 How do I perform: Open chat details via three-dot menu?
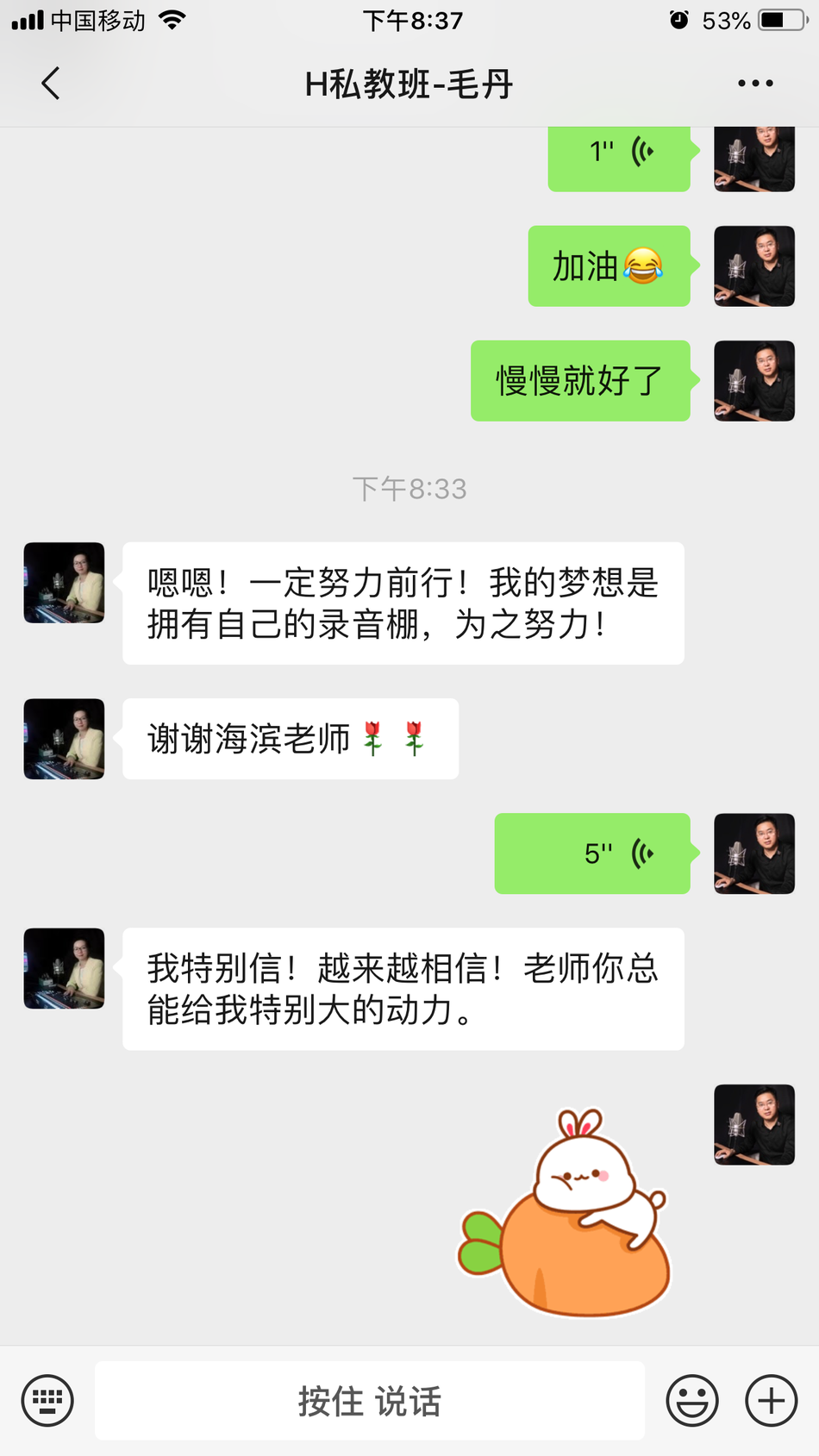pyautogui.click(x=755, y=84)
